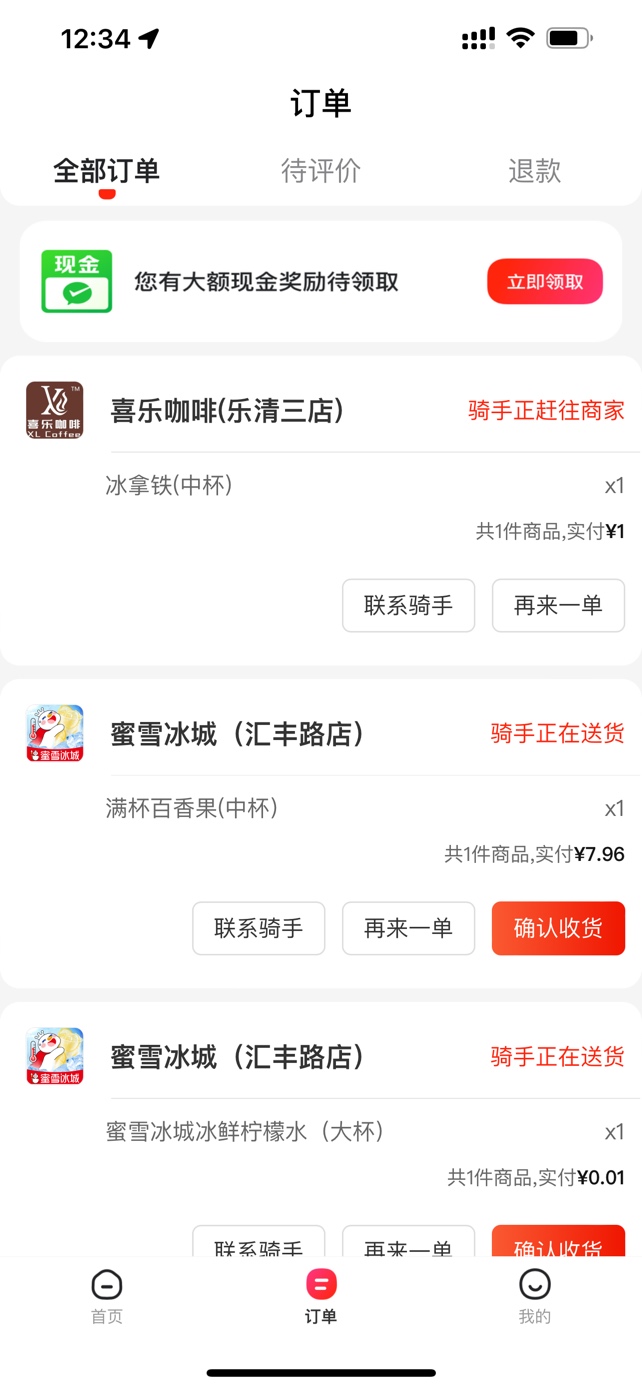Contact the rider for the 满杯百香果 order

[x=259, y=928]
